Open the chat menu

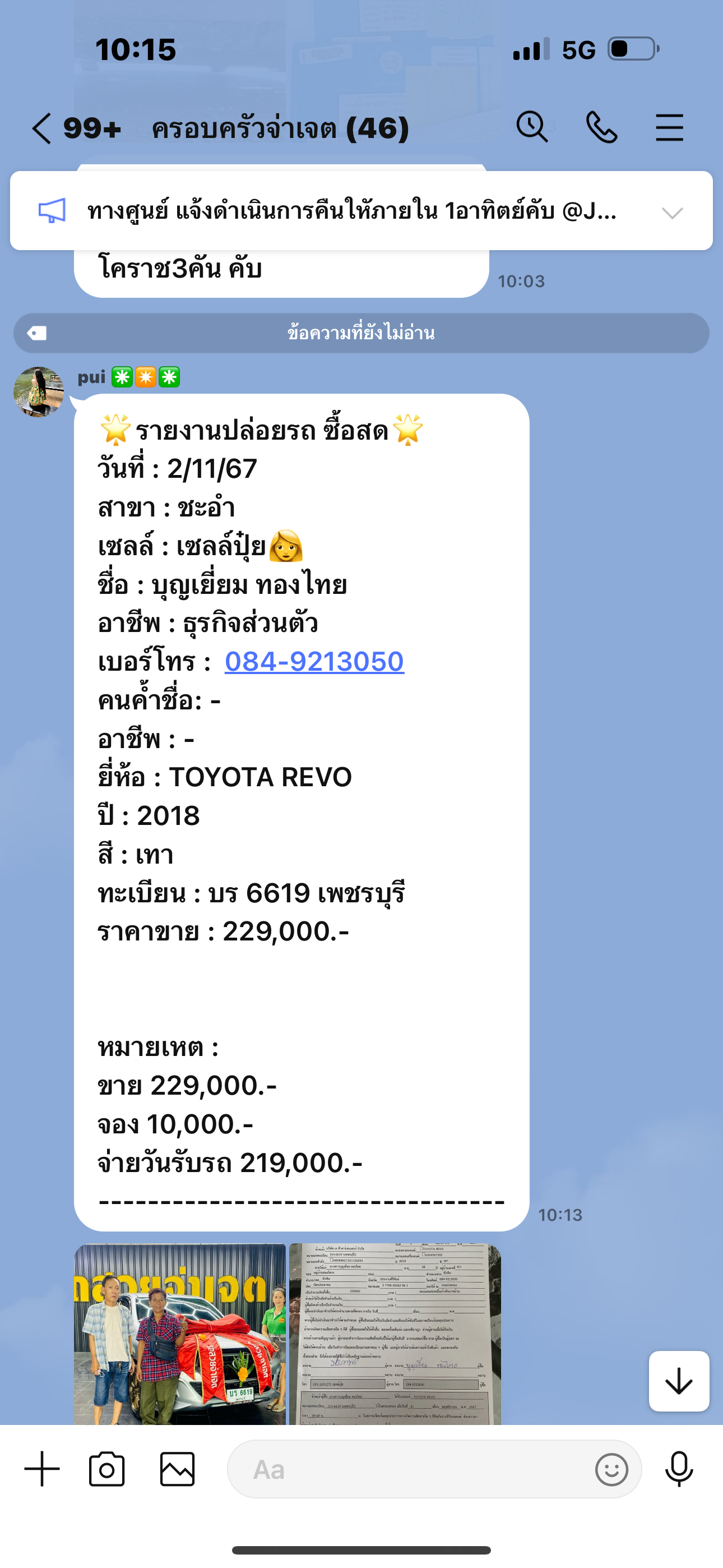(669, 128)
